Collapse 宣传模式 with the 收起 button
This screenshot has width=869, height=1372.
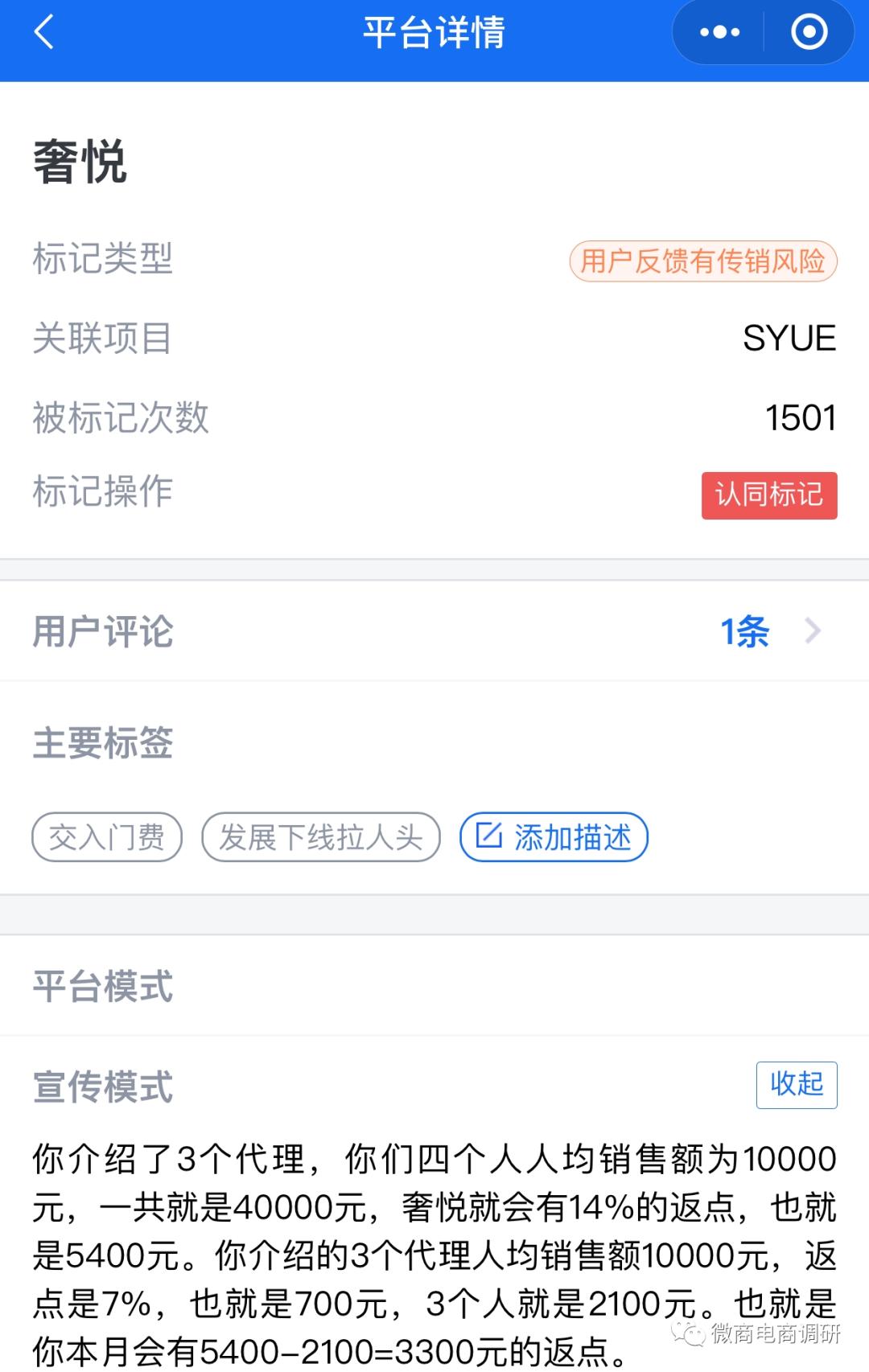796,1084
